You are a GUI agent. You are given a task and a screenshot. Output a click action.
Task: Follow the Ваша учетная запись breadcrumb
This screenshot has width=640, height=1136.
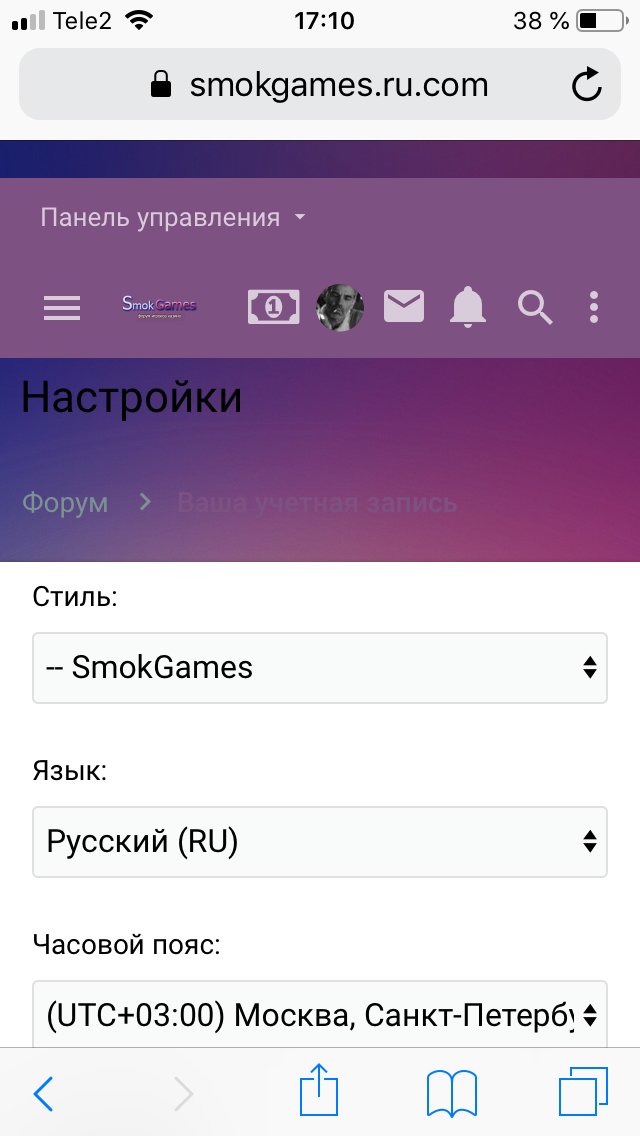(317, 502)
